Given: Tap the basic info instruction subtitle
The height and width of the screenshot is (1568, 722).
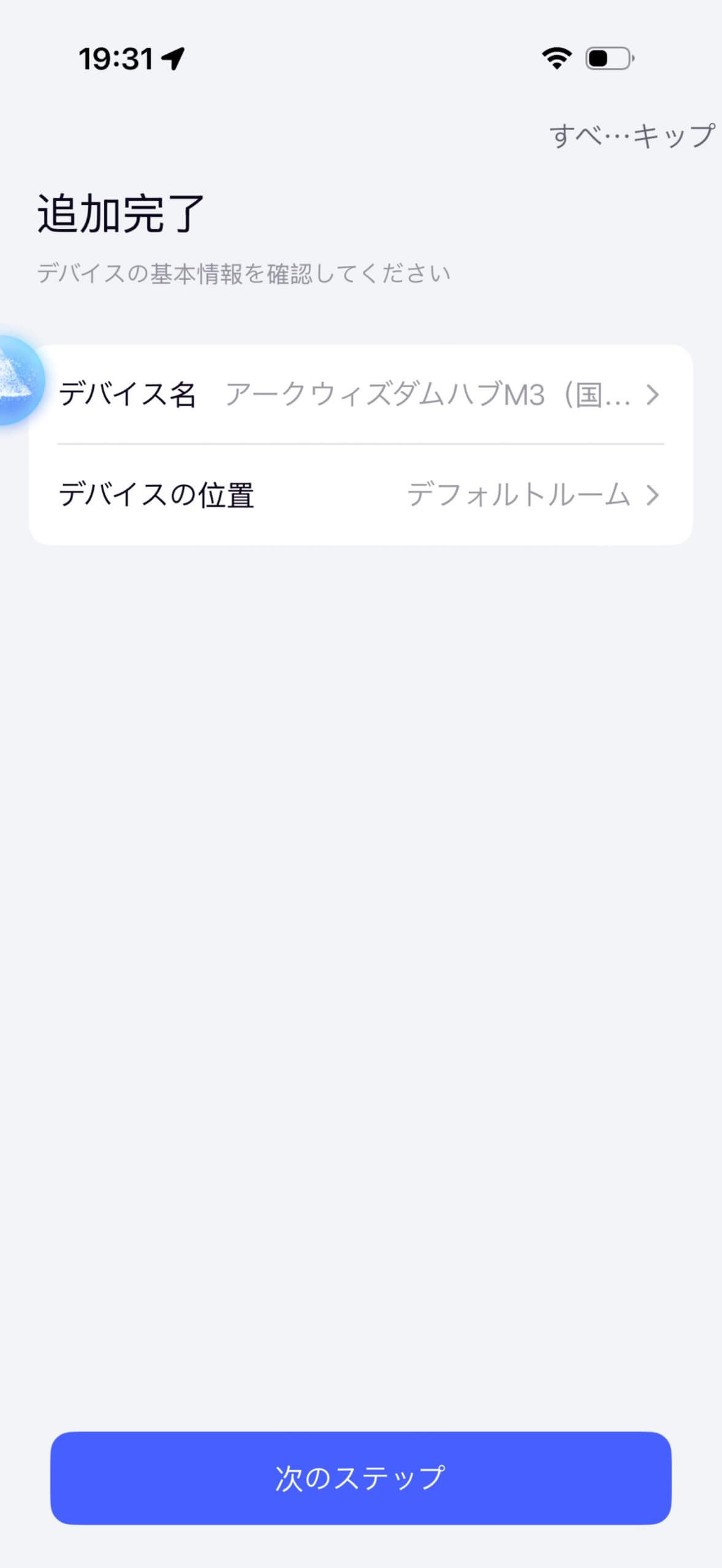Looking at the screenshot, I should coord(243,273).
